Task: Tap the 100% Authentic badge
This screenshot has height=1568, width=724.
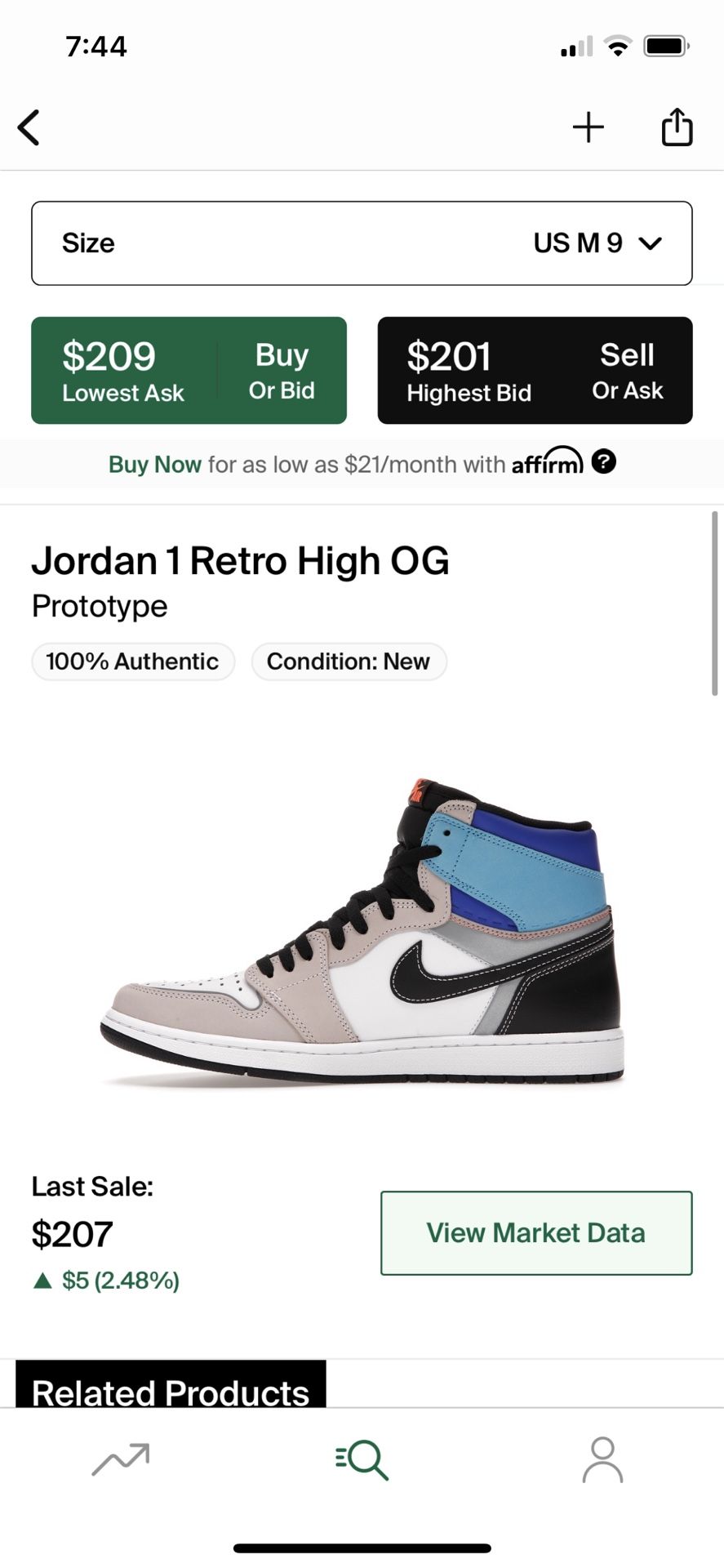Action: pyautogui.click(x=132, y=661)
